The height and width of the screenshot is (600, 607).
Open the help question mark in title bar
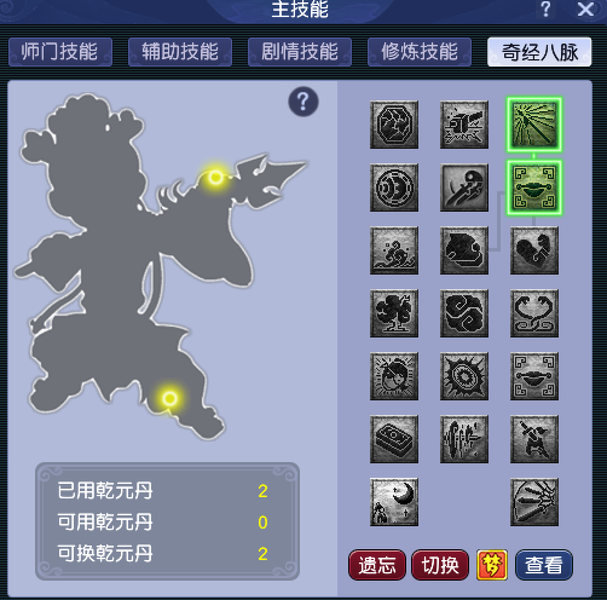tap(545, 9)
